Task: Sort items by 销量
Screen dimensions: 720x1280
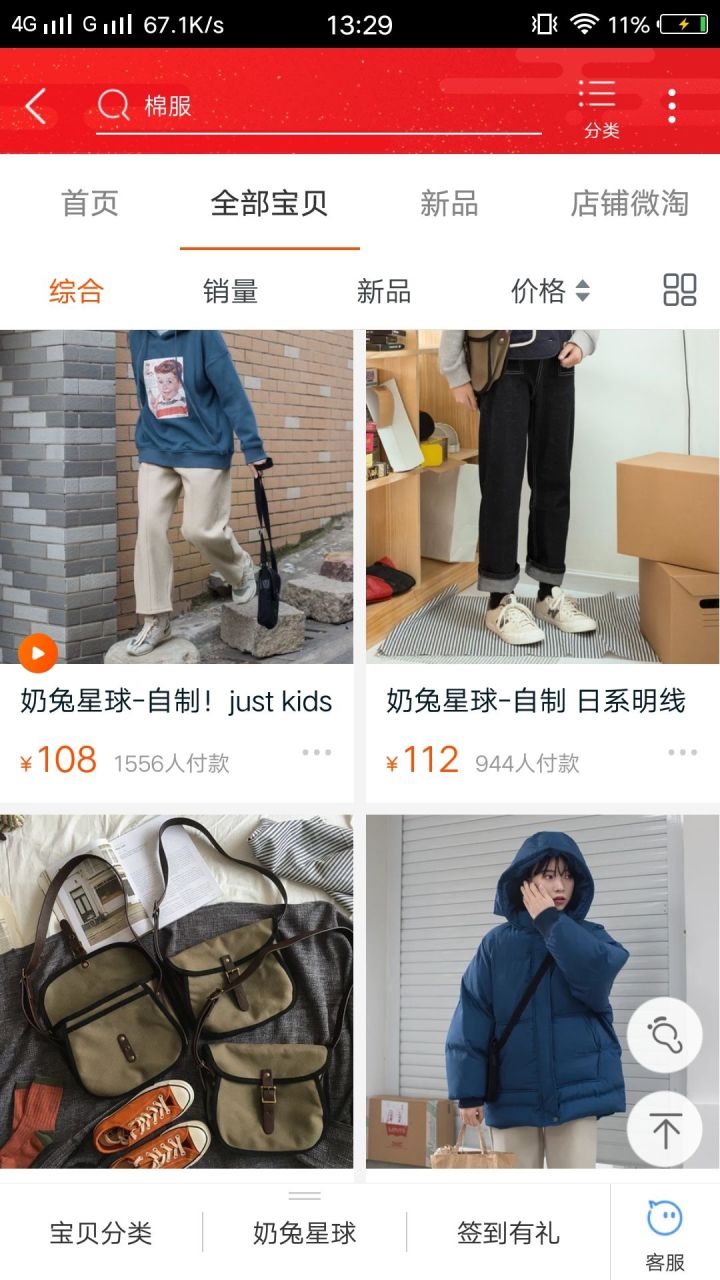Action: (x=230, y=291)
